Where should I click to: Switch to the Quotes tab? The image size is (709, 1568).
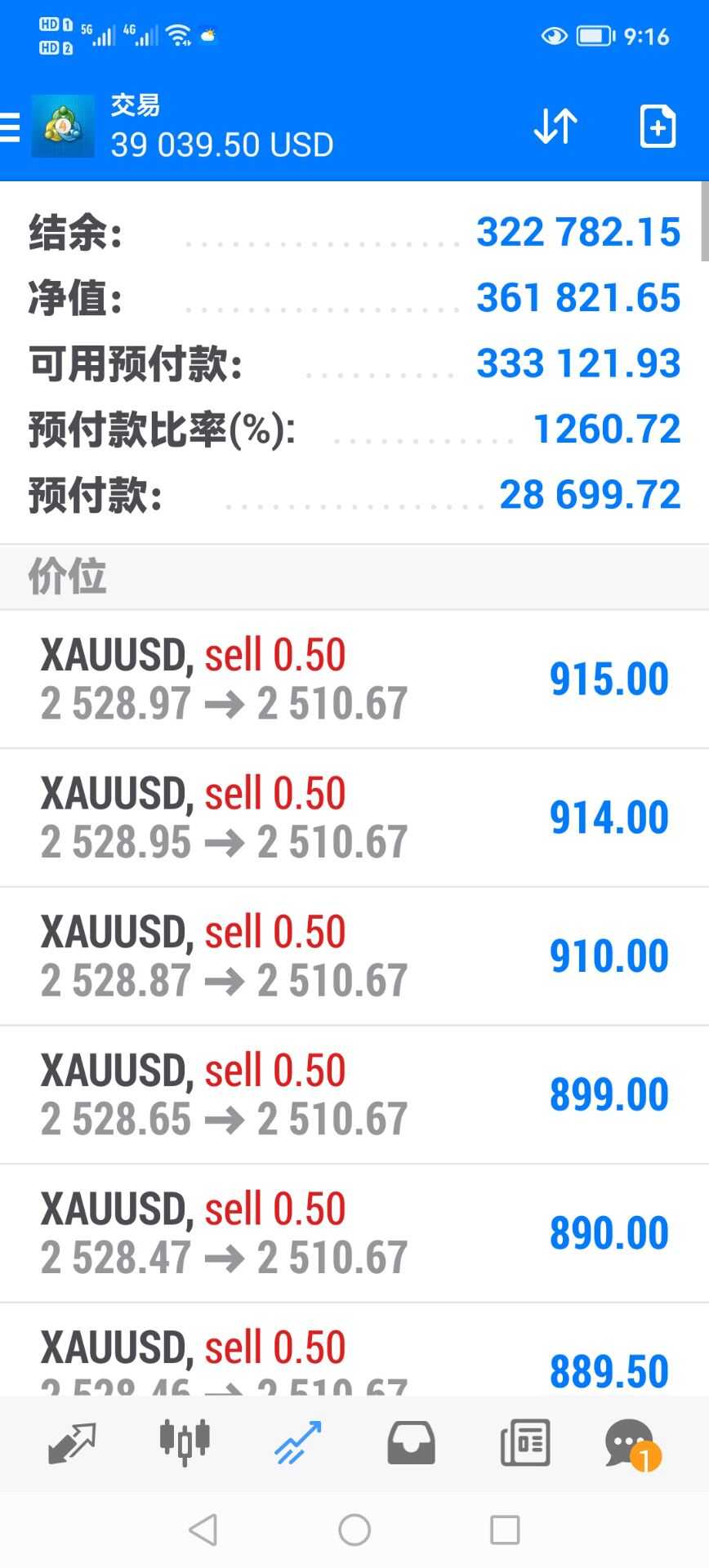72,1443
